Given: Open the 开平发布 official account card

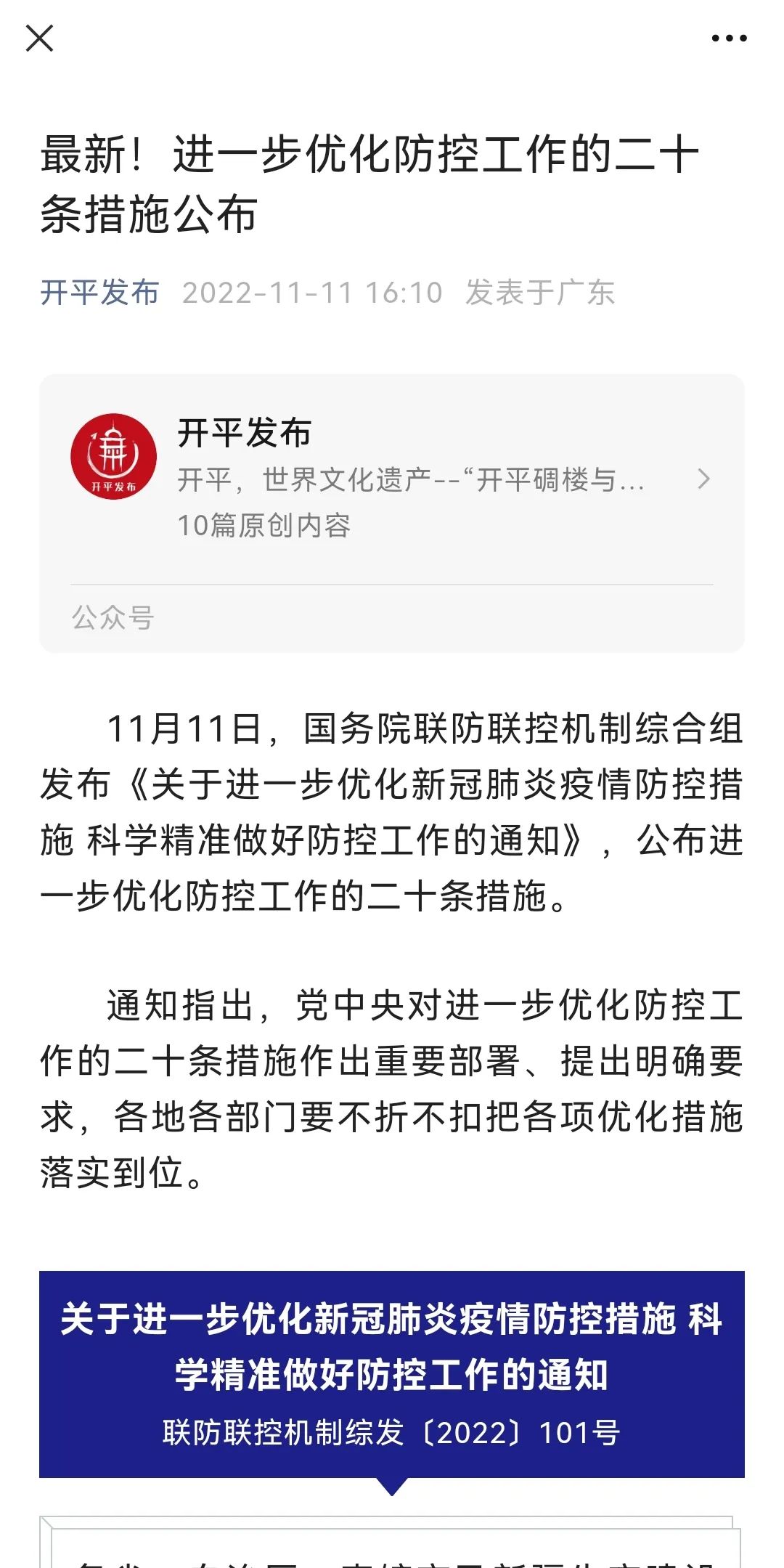Looking at the screenshot, I should 392,478.
